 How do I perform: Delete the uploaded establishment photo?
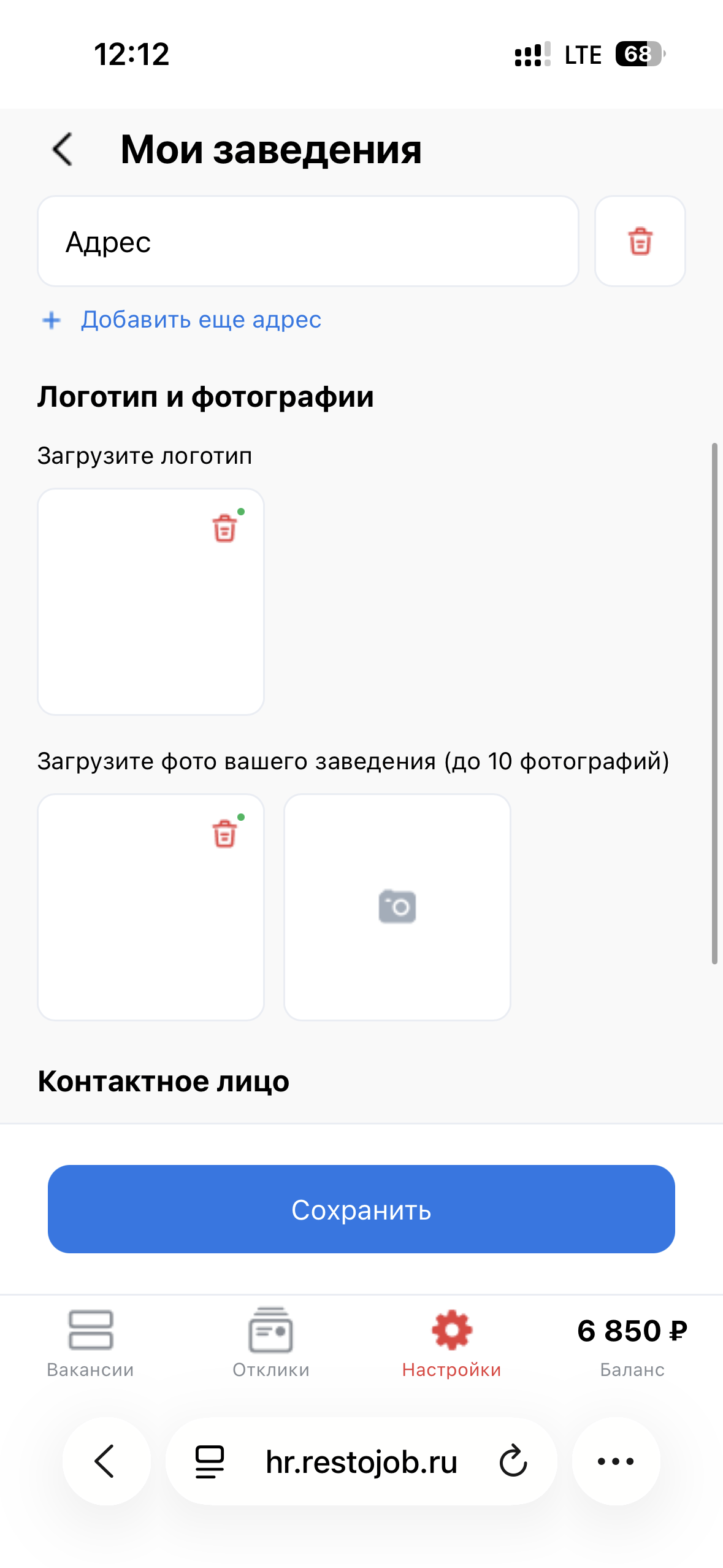[x=224, y=834]
